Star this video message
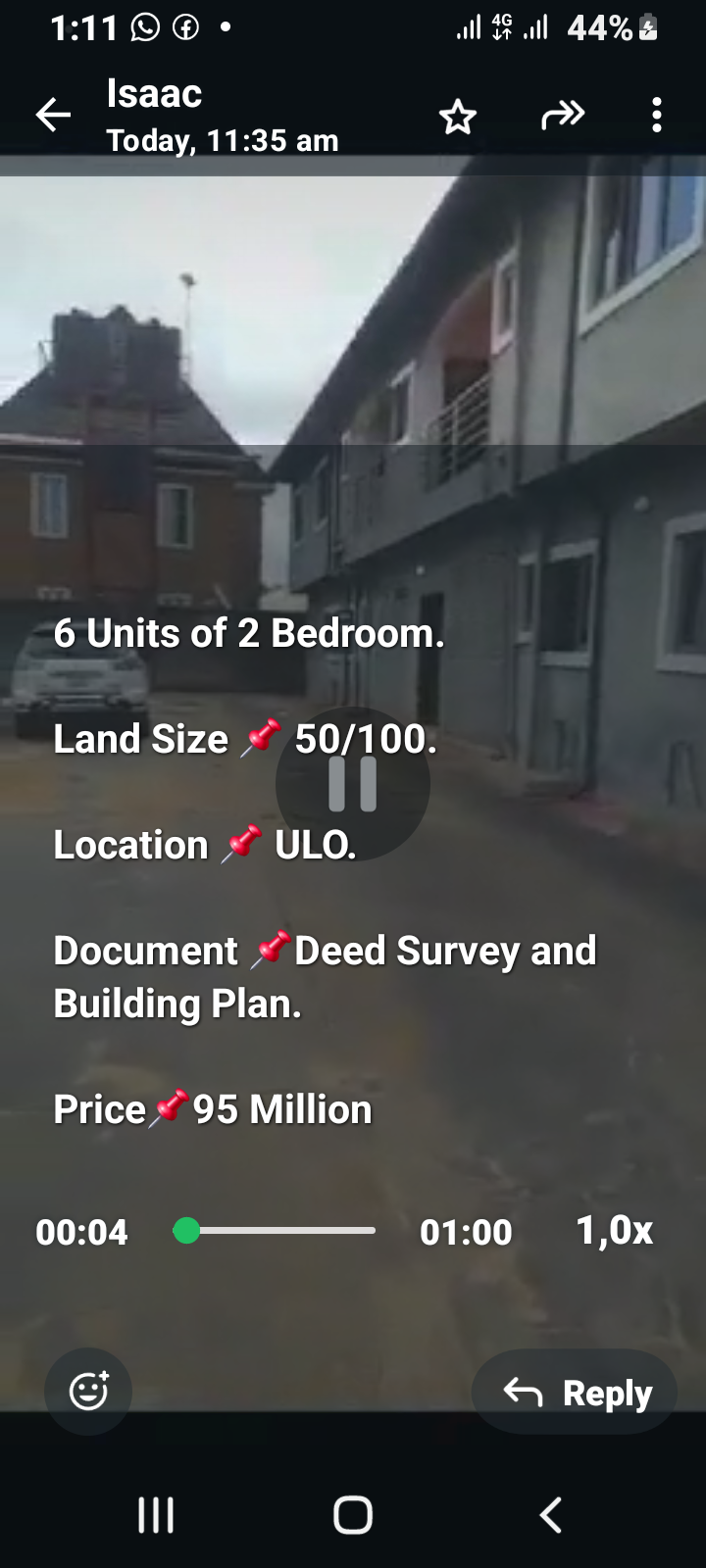The height and width of the screenshot is (1568, 706). click(457, 118)
